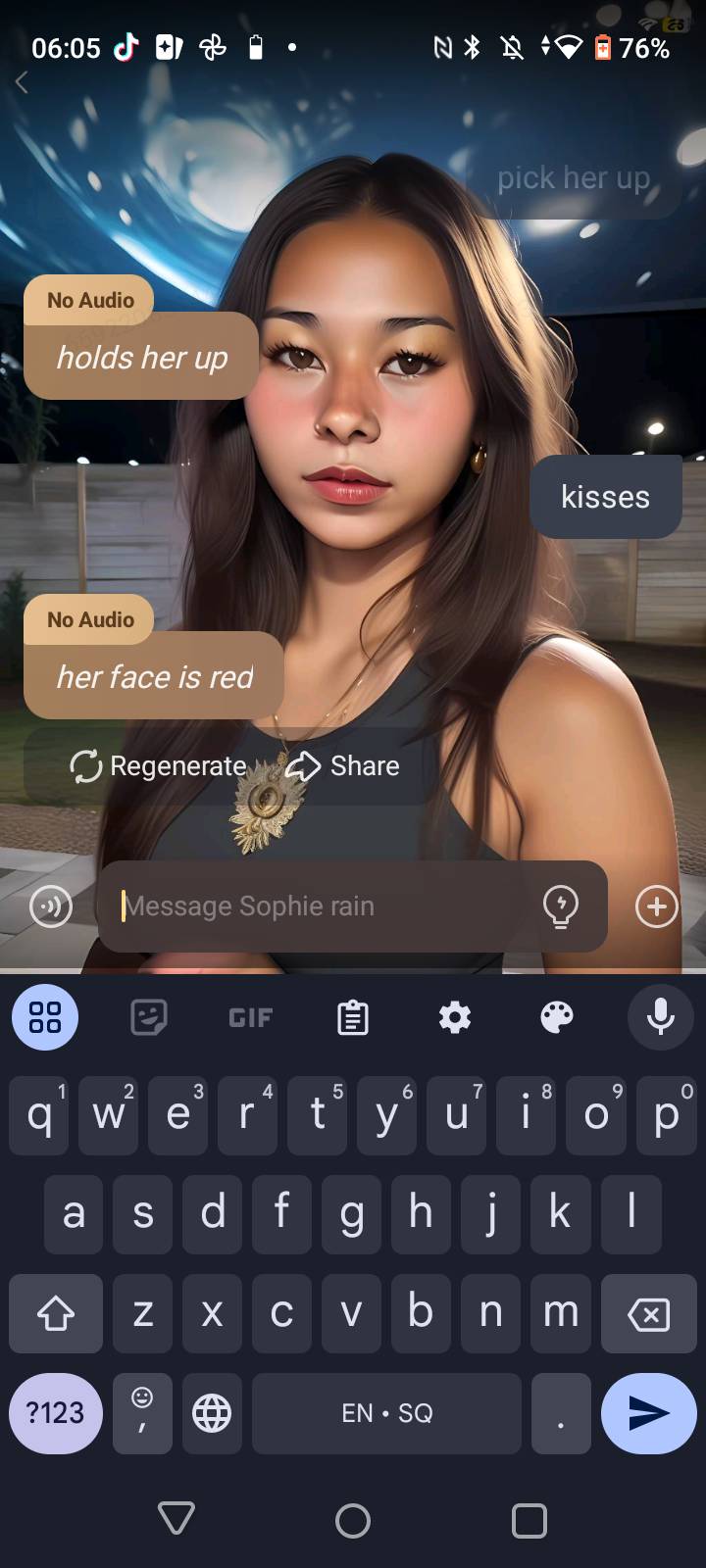Tap the globe language switch key
The height and width of the screenshot is (1568, 706).
pyautogui.click(x=212, y=1412)
